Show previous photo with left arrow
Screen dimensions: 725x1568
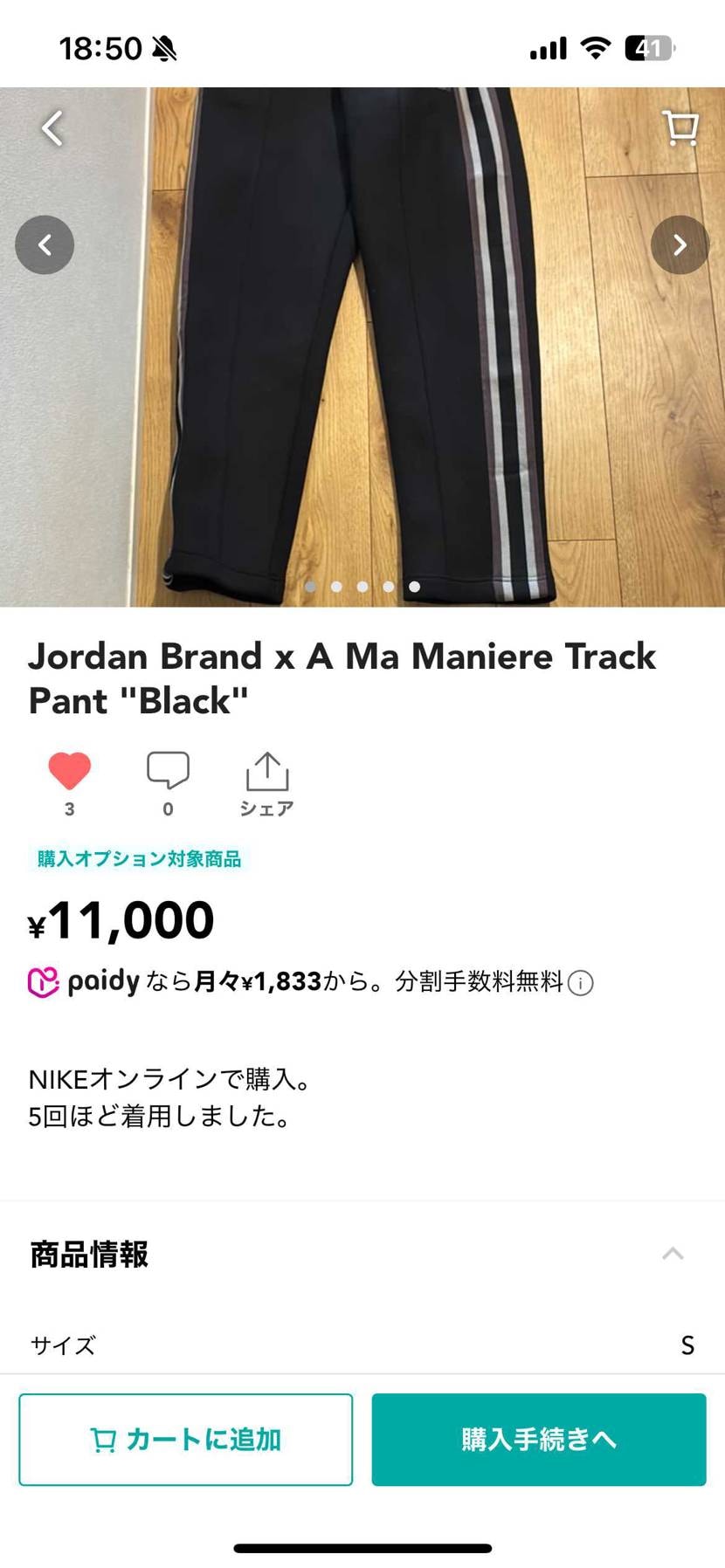tap(45, 245)
